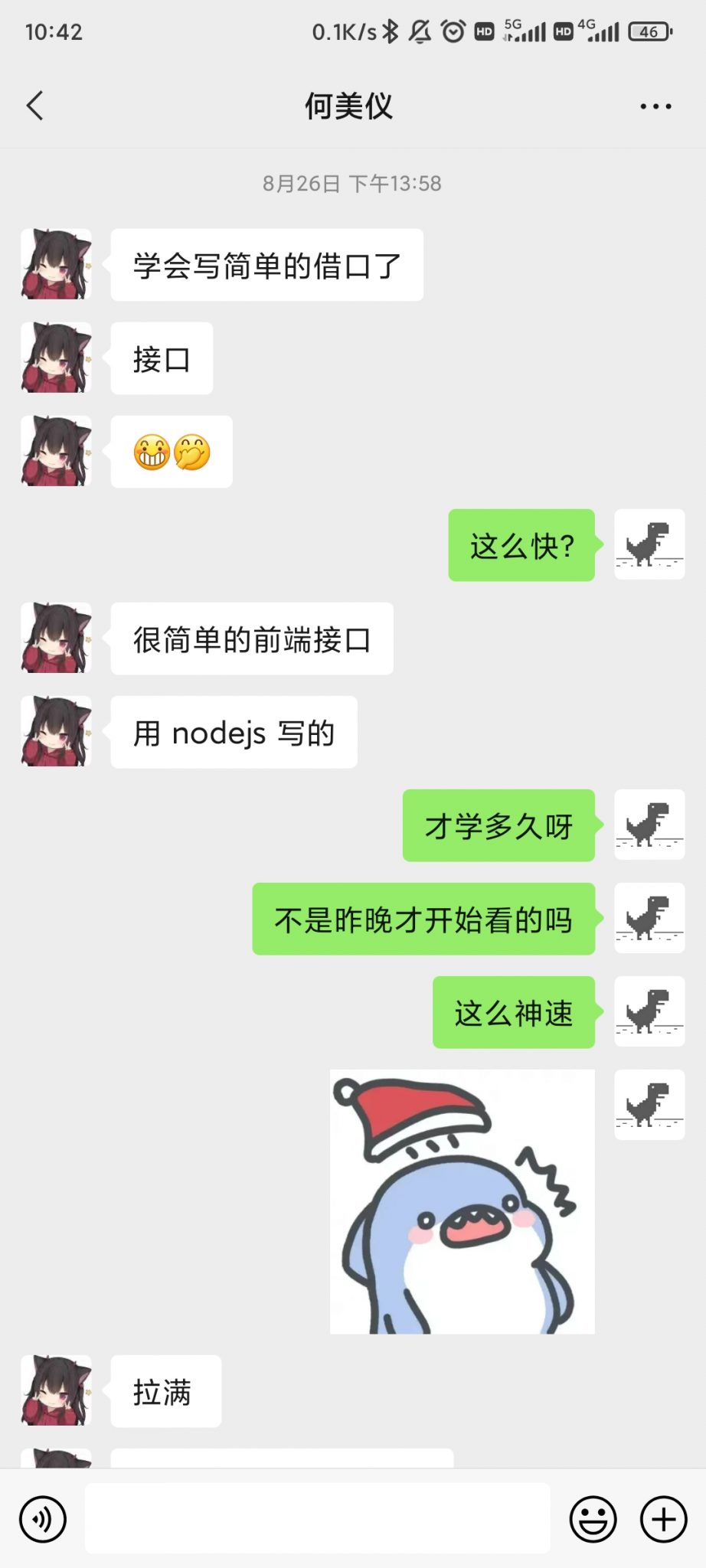Open the plus attachment menu
This screenshot has height=1568, width=706.
tap(663, 1519)
